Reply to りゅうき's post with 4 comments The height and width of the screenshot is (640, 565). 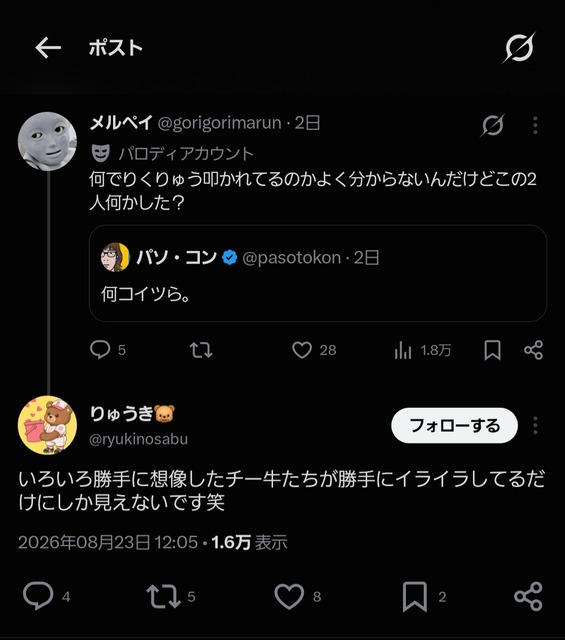coord(47,596)
